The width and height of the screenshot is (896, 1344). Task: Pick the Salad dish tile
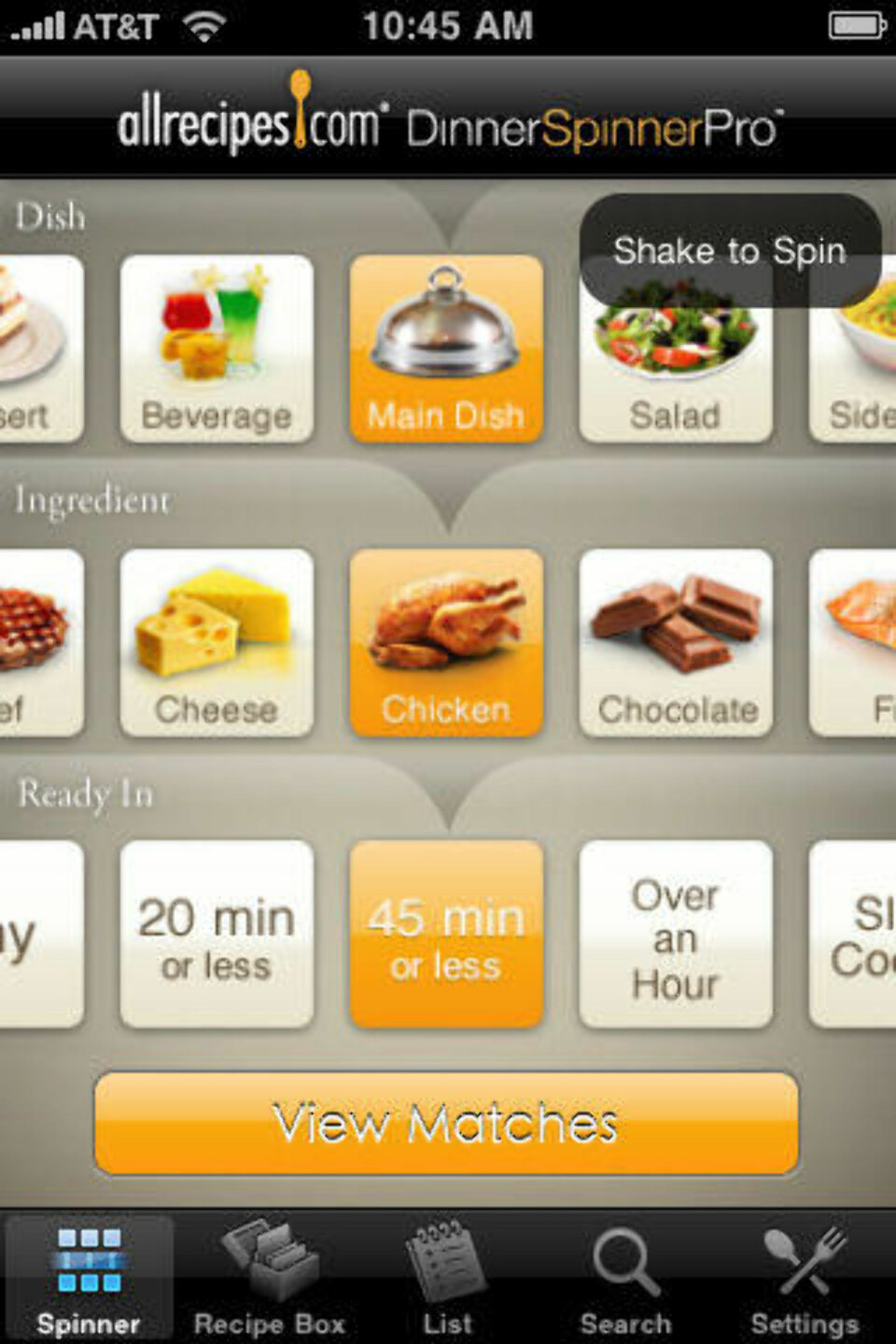point(675,373)
